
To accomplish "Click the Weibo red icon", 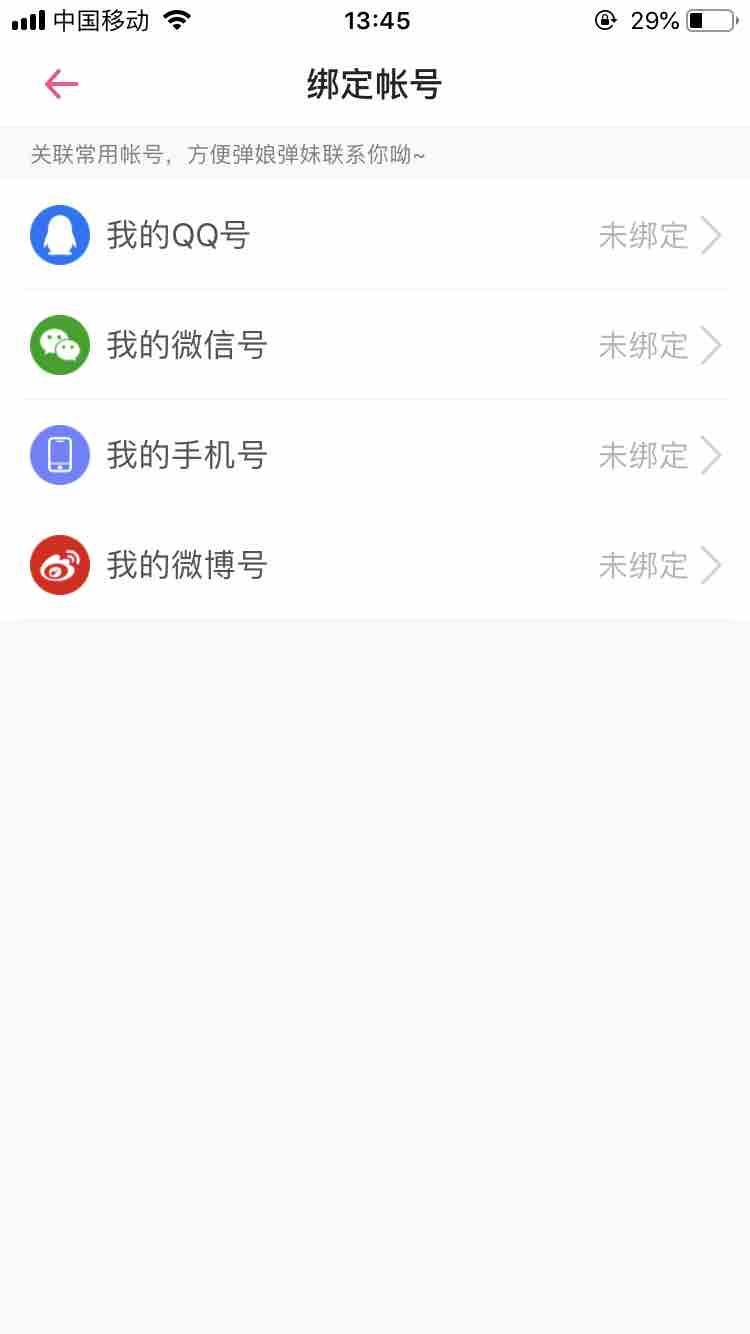I will point(60,565).
